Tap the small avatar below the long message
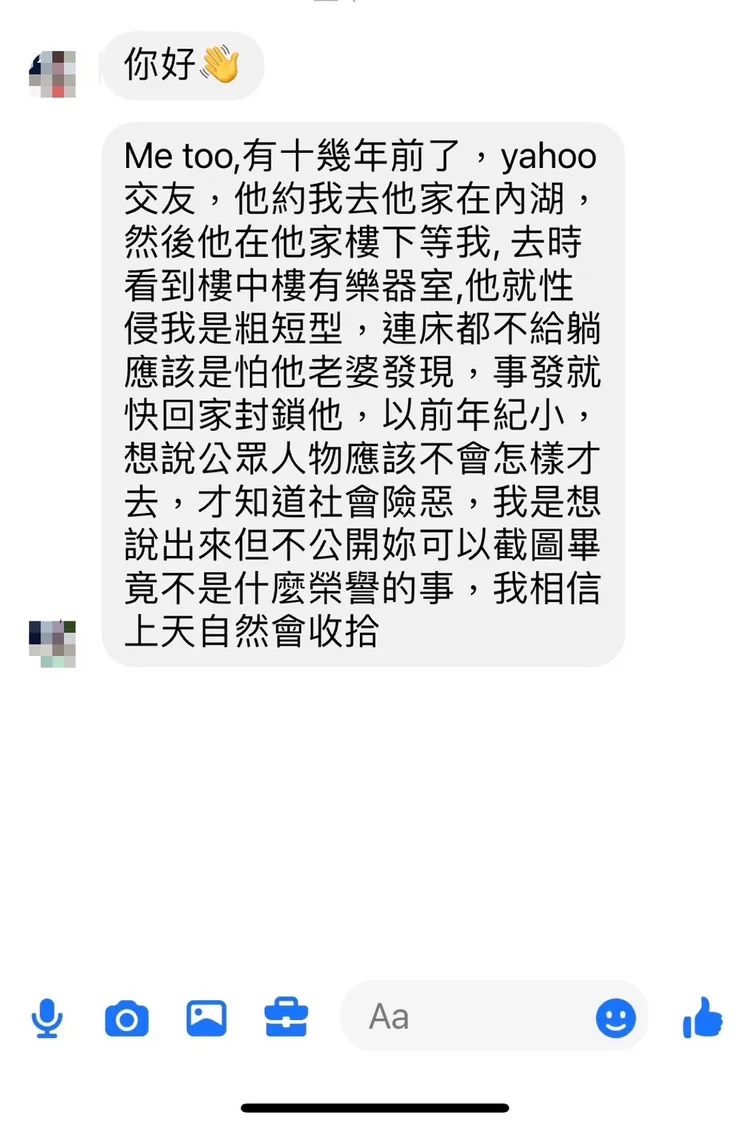The image size is (750, 1127). click(x=52, y=638)
